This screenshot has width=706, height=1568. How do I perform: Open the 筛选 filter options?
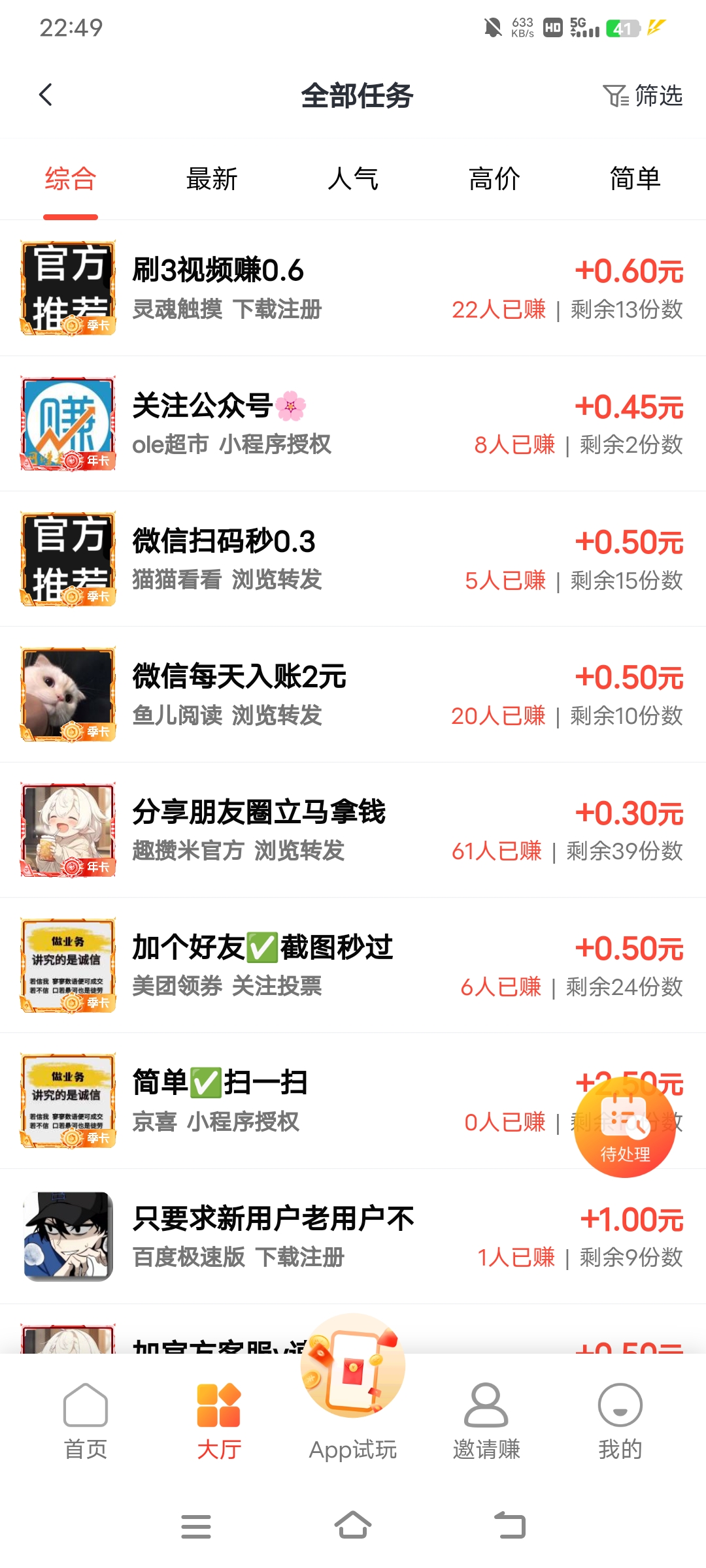(x=643, y=96)
